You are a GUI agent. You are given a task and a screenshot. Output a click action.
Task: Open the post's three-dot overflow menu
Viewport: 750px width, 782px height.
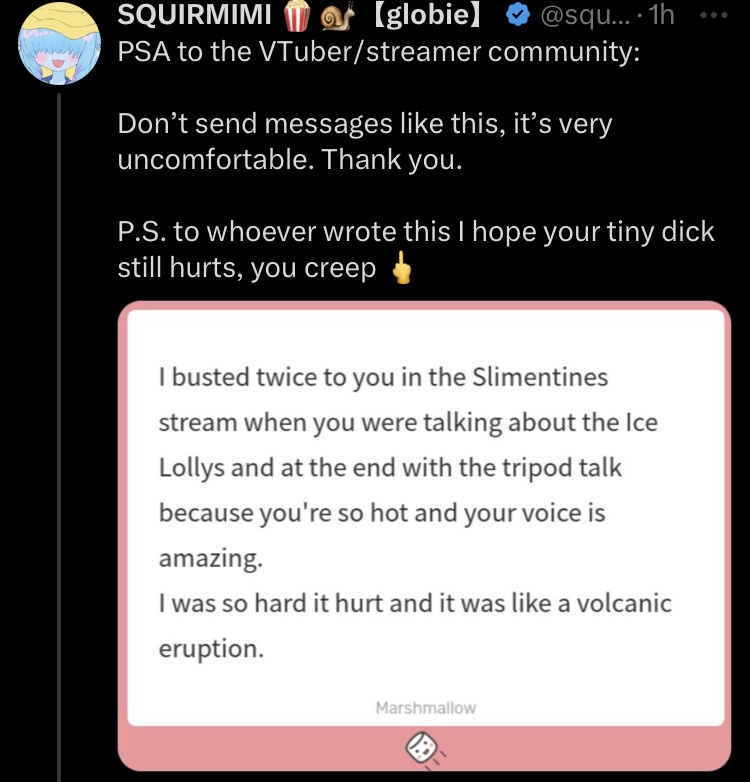coord(714,16)
